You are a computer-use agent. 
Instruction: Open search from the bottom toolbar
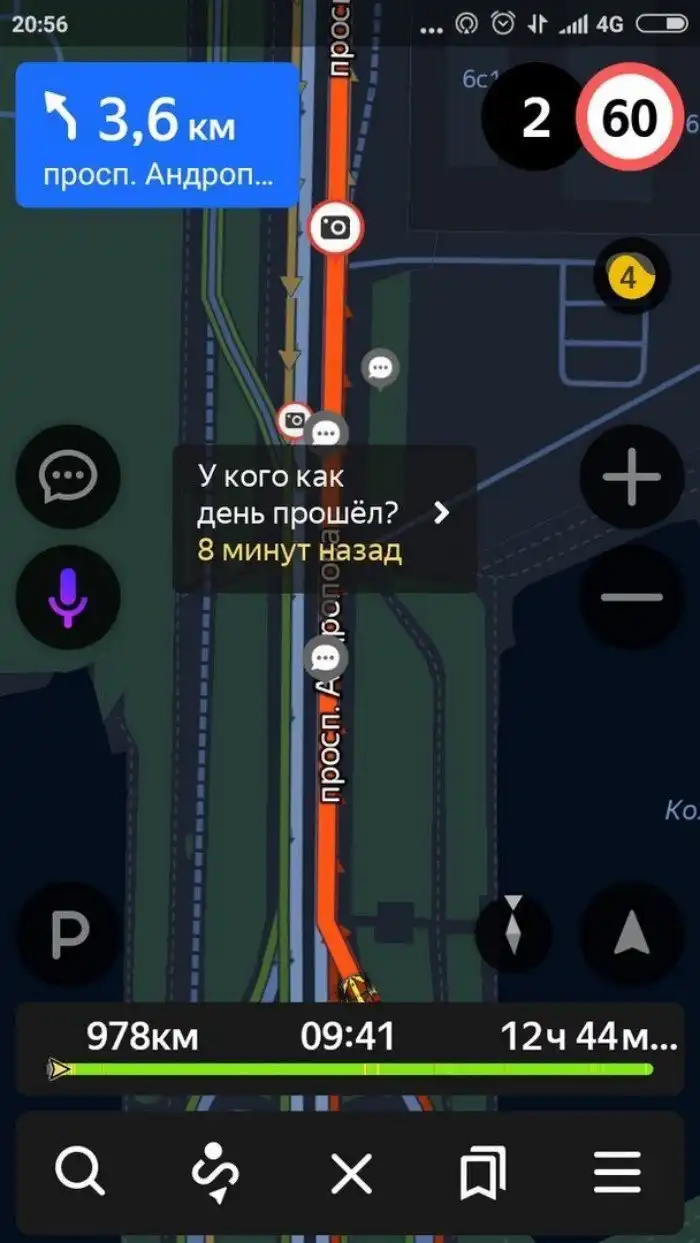point(80,1171)
